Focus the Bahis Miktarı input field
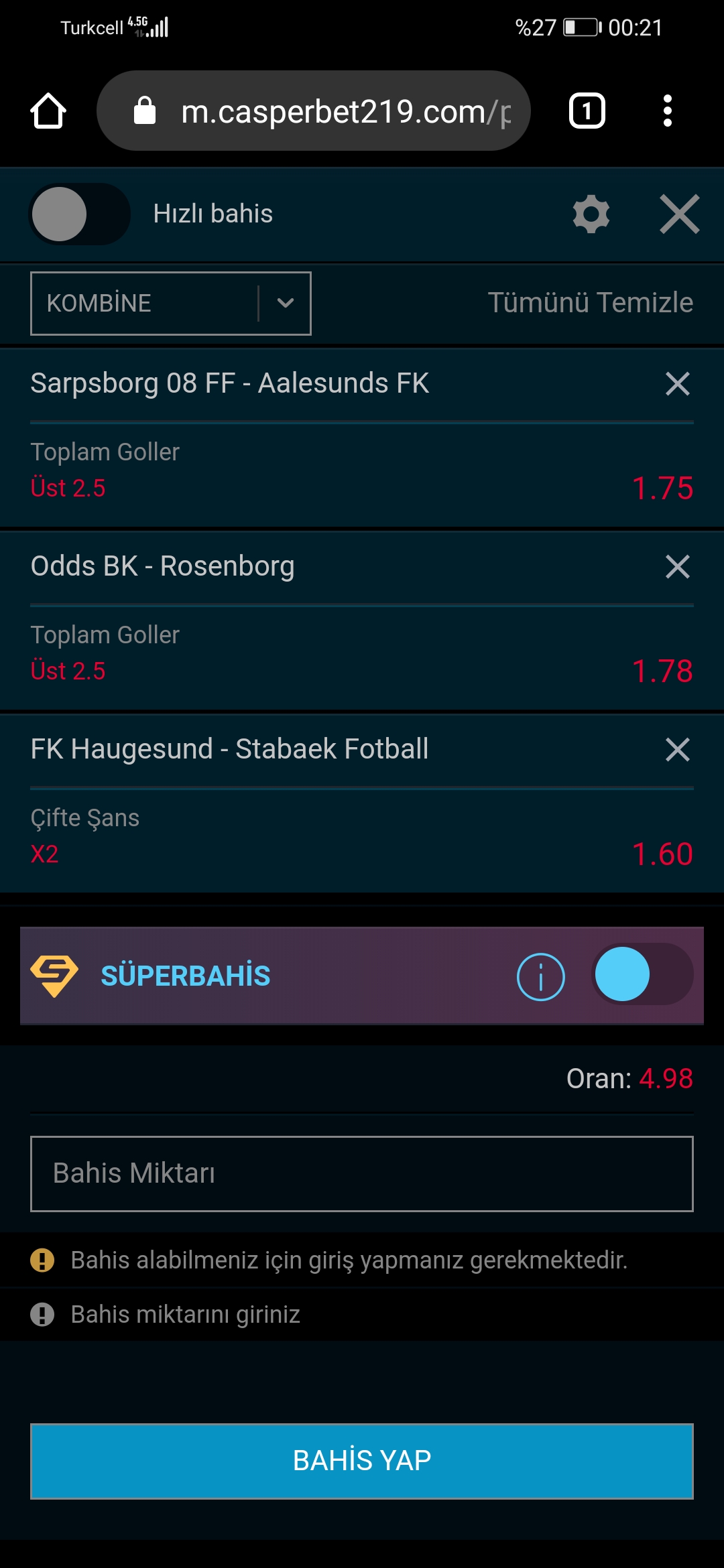The width and height of the screenshot is (724, 1568). [362, 1174]
